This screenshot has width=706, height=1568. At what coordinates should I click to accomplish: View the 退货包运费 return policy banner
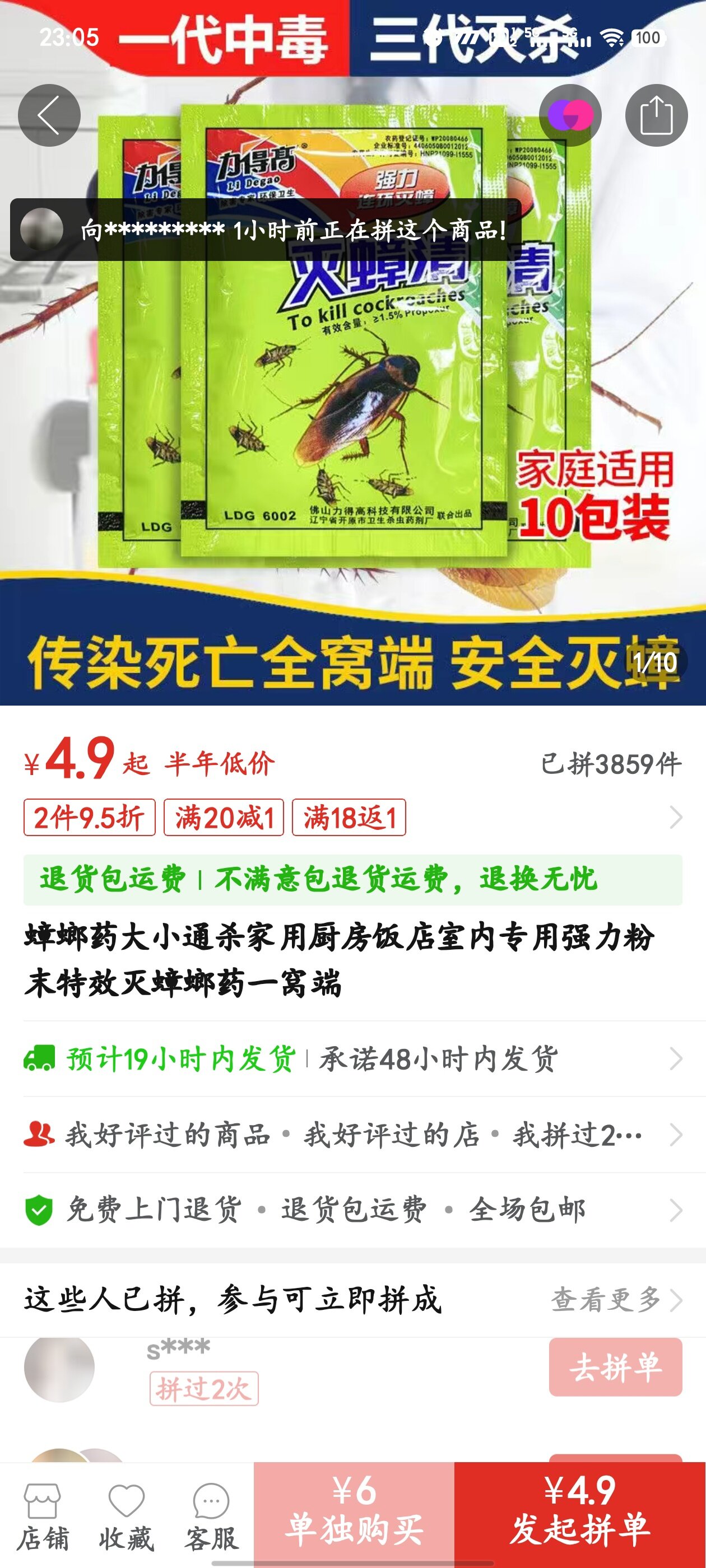(352, 880)
